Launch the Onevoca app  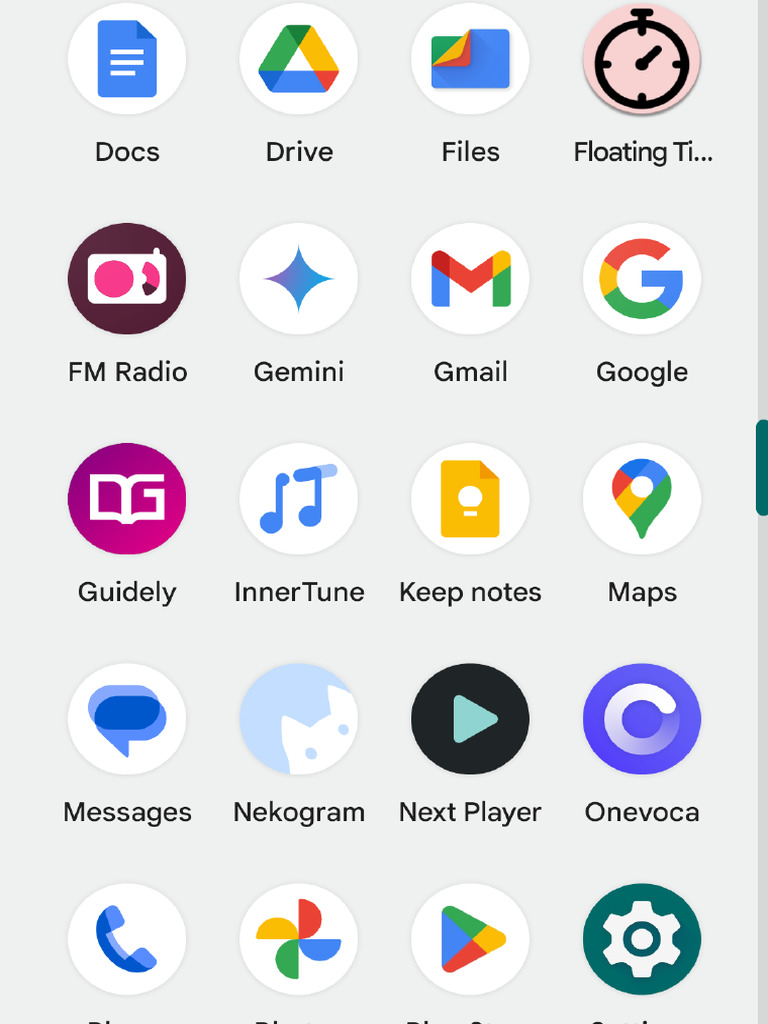coord(642,719)
